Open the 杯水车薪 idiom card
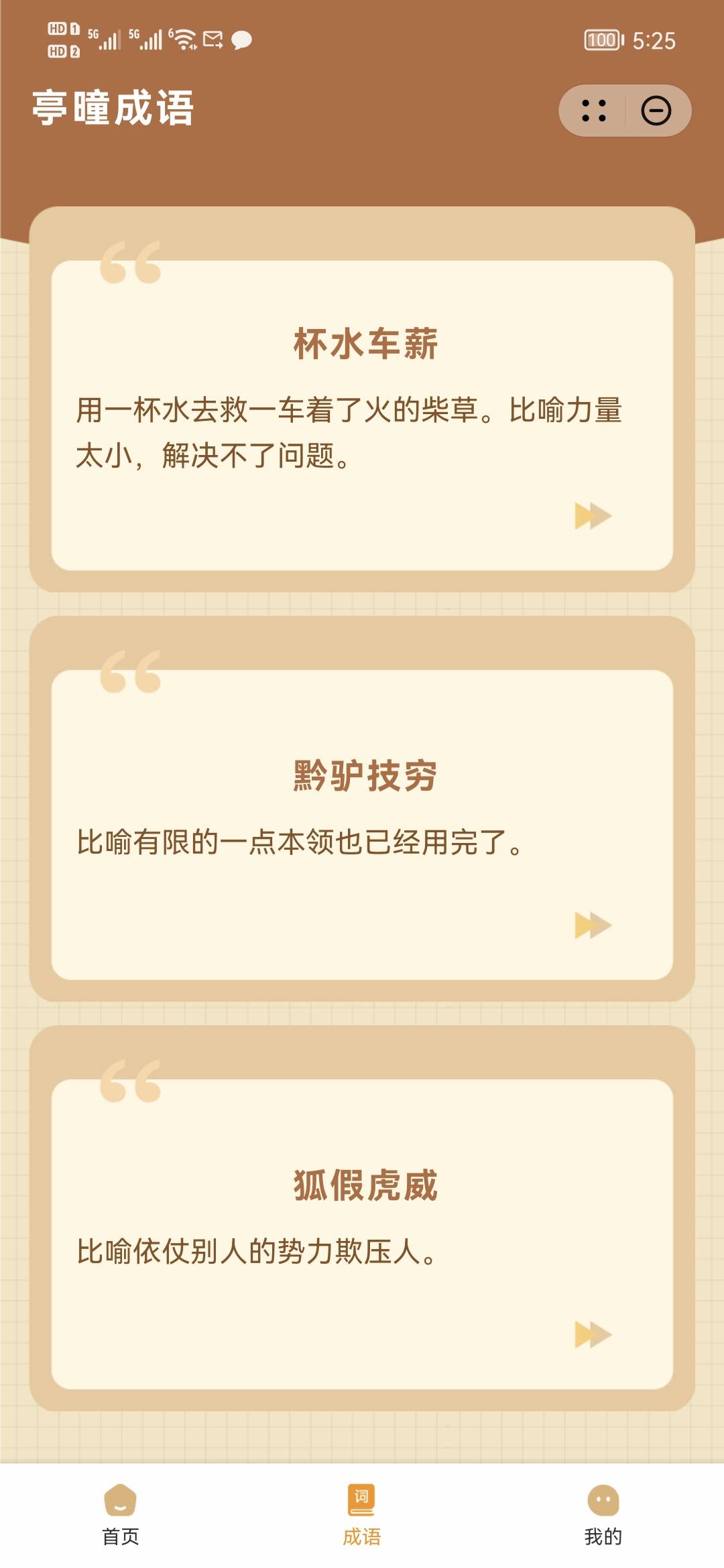724x1568 pixels. [x=362, y=402]
